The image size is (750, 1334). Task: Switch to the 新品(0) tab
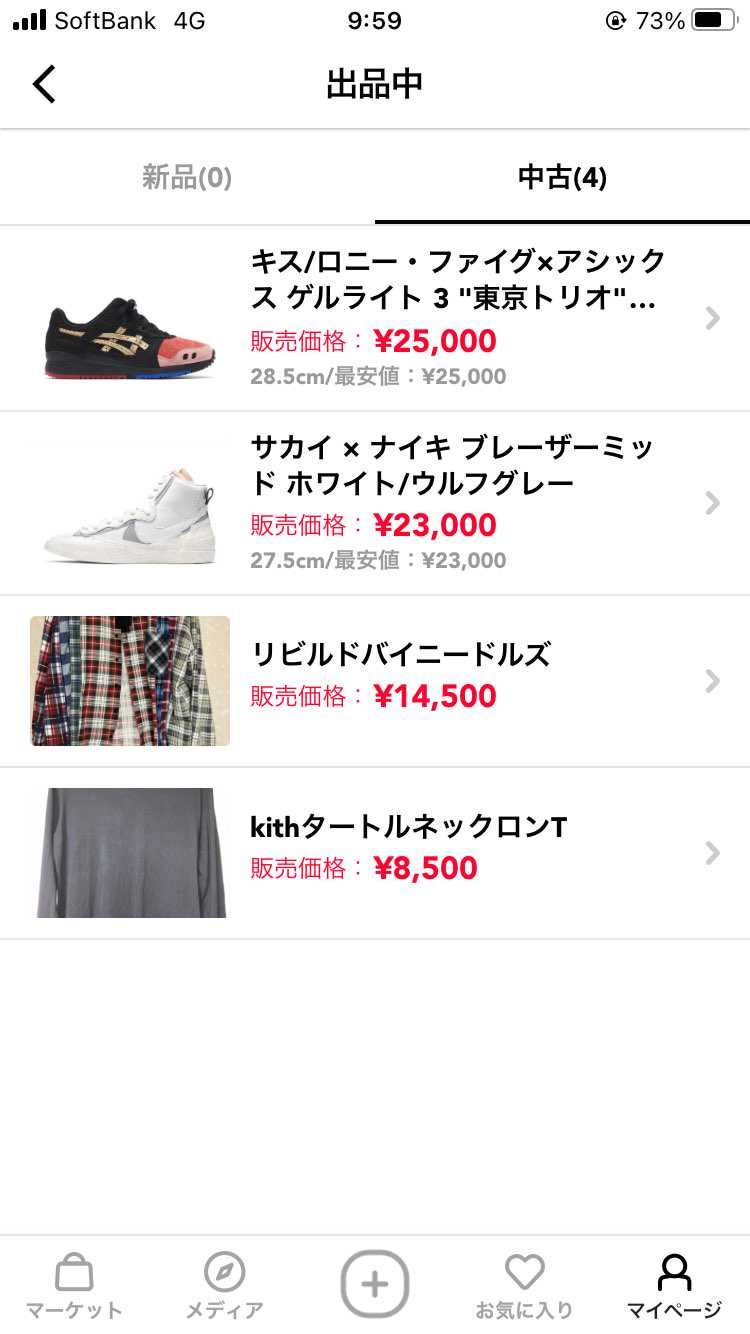[x=187, y=178]
